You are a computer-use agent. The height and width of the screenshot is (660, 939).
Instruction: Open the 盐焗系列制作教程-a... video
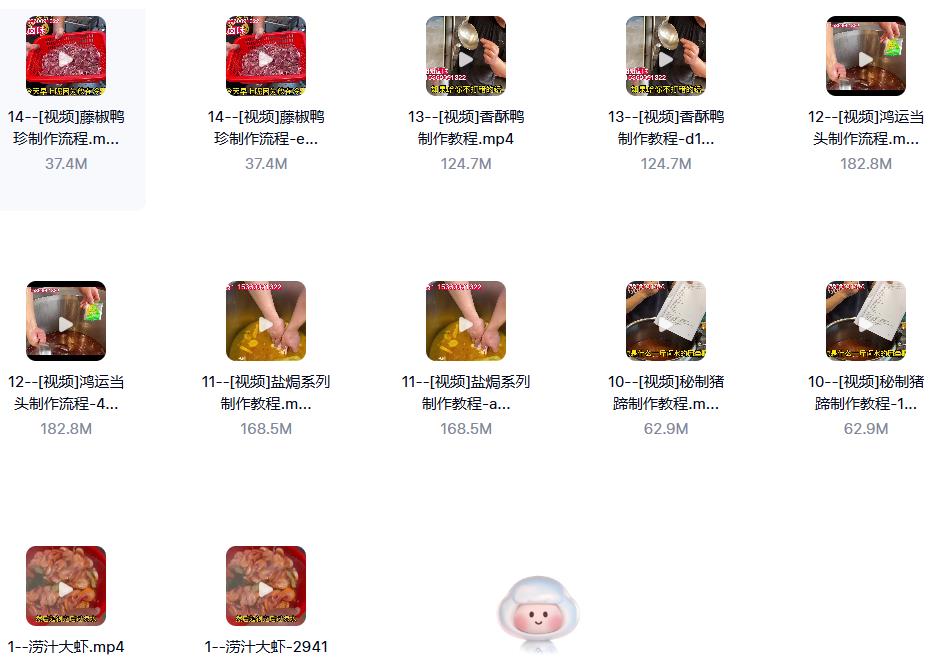(x=466, y=321)
